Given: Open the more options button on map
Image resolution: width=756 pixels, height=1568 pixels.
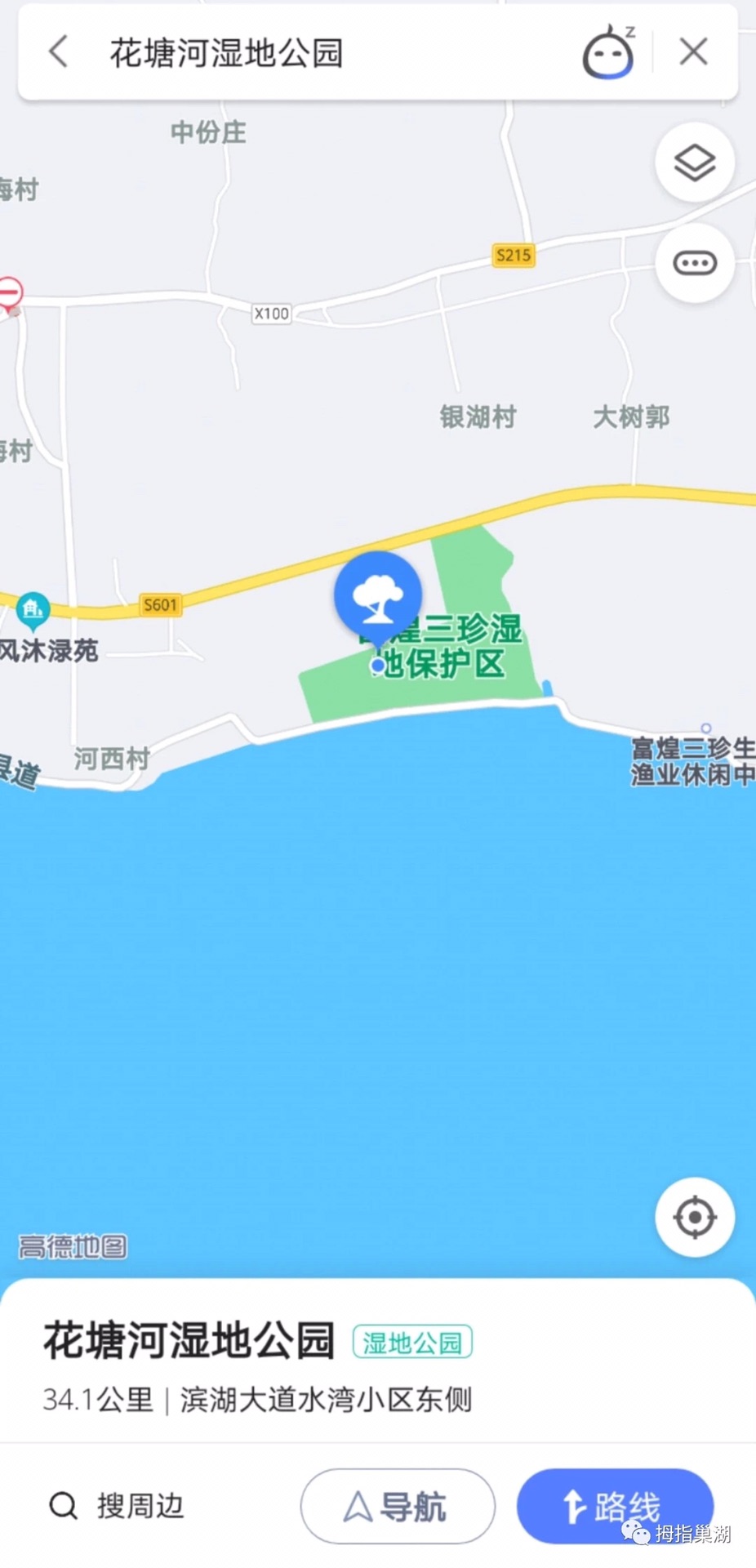Looking at the screenshot, I should (x=695, y=263).
